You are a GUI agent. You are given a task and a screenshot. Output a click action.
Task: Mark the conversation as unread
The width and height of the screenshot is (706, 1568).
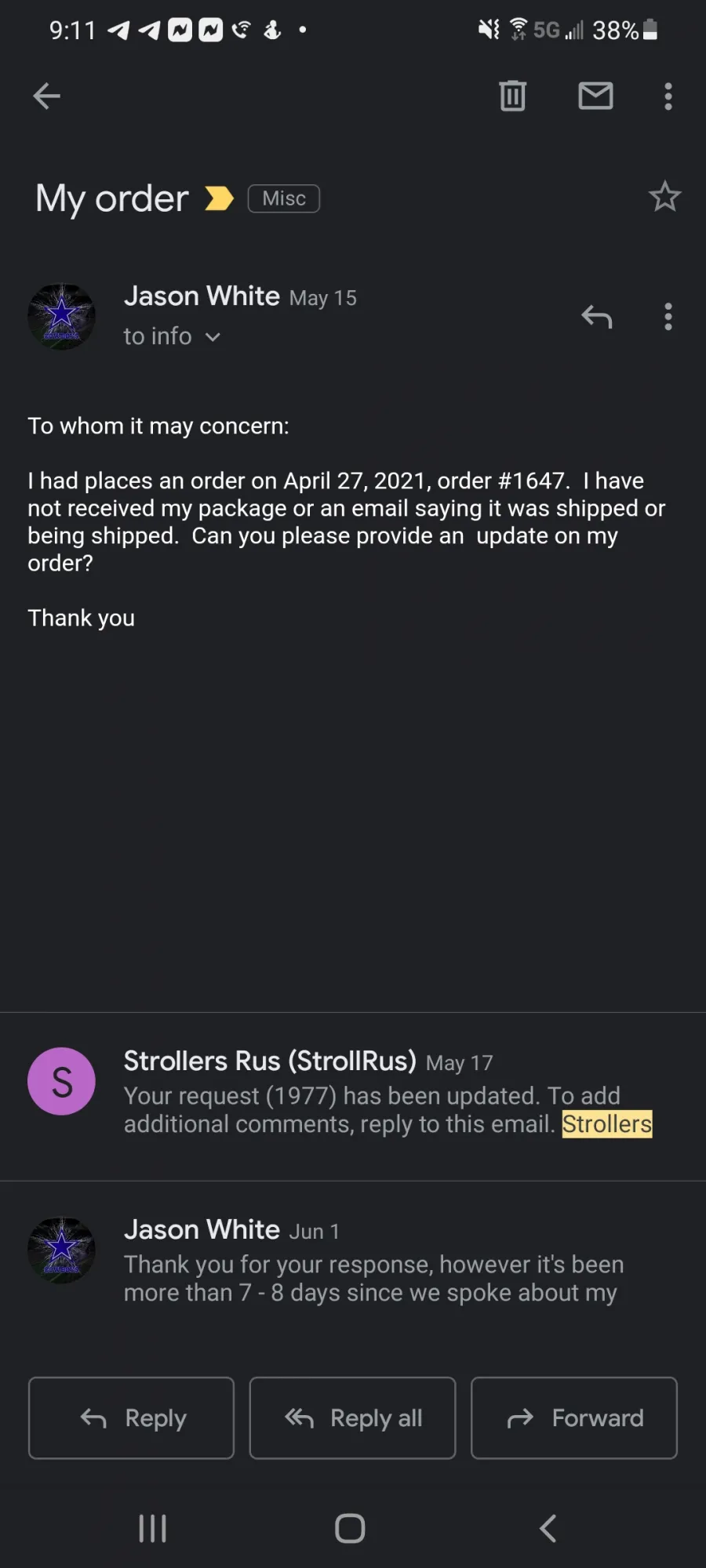pyautogui.click(x=595, y=96)
